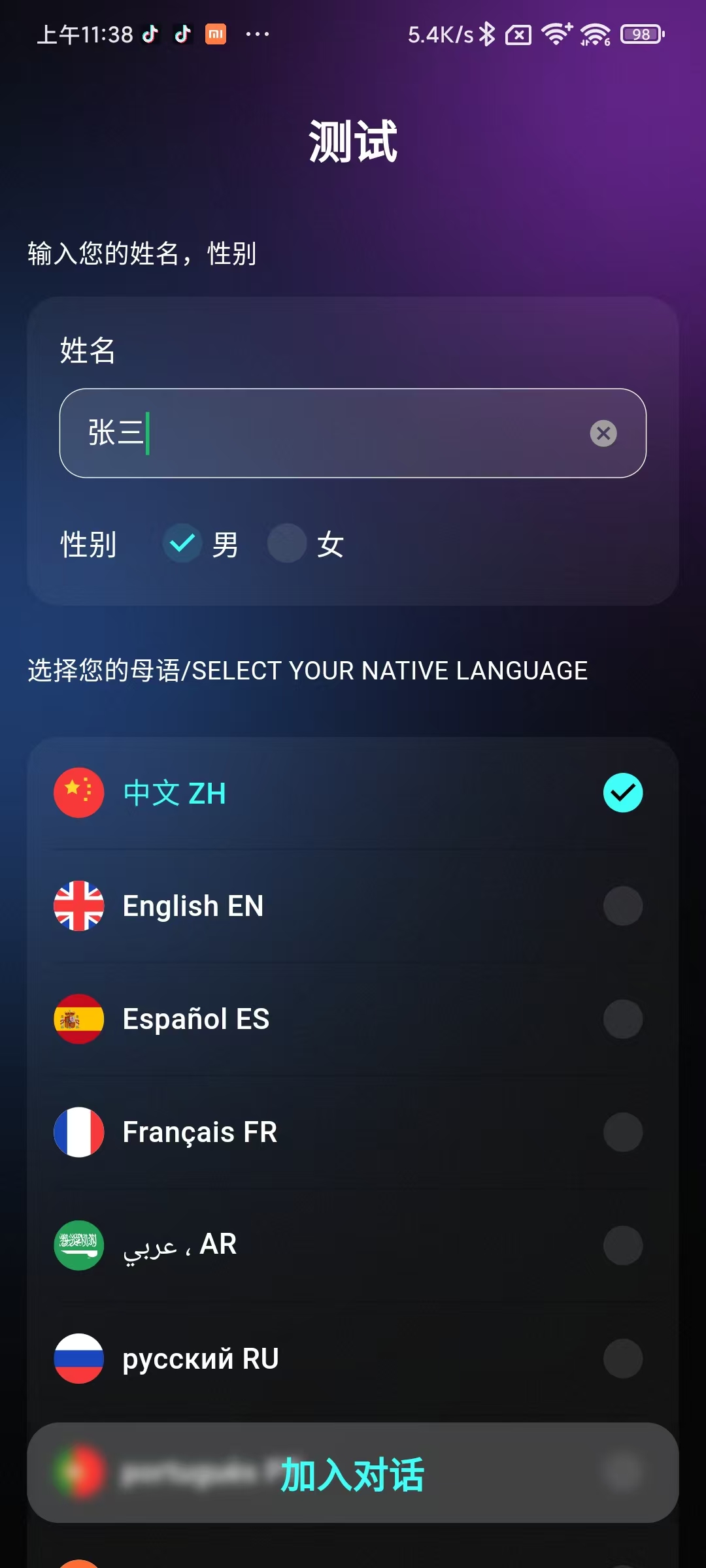Choose English EN as native language

tap(353, 906)
